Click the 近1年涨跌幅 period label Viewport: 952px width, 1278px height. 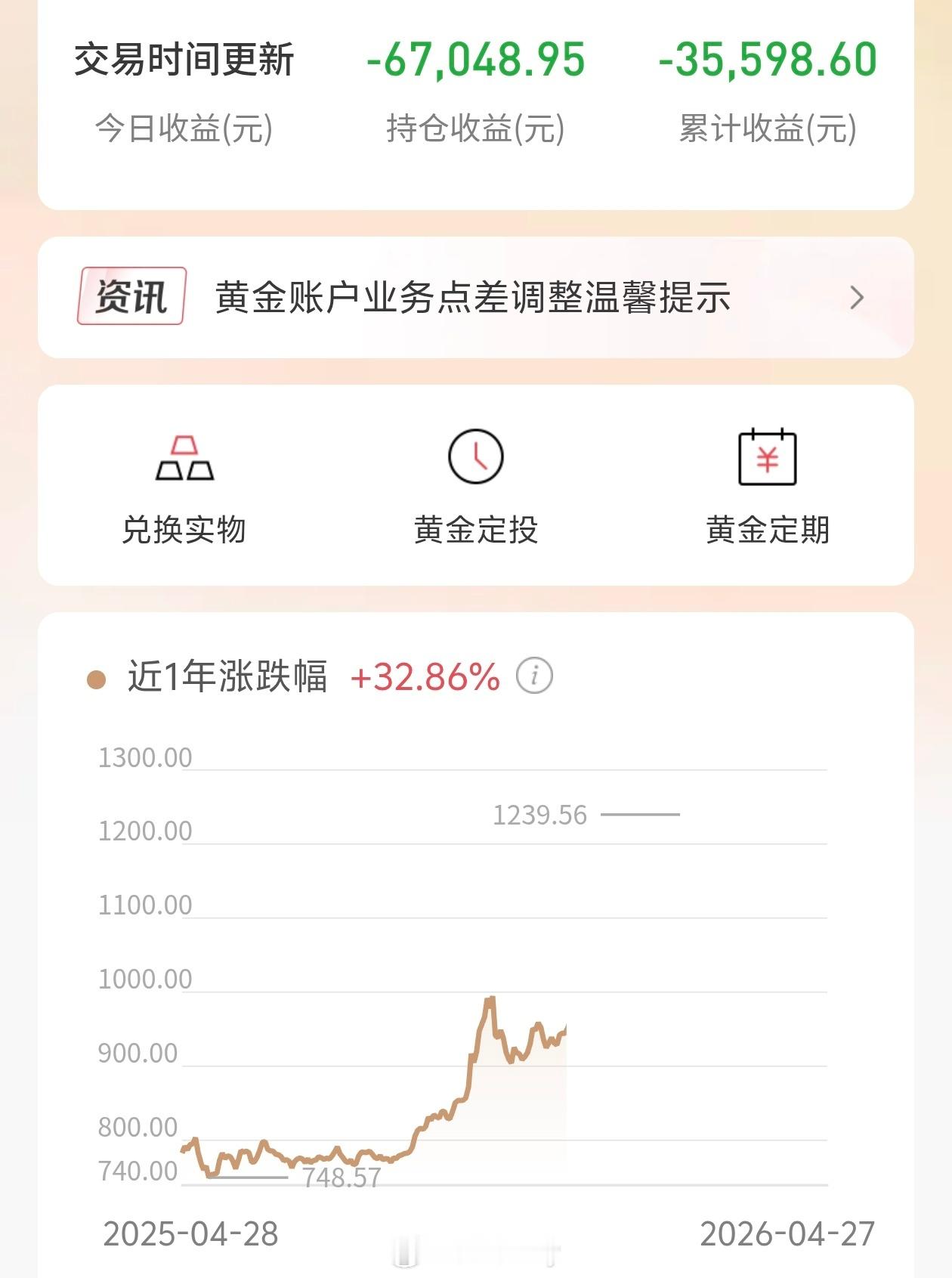[x=230, y=673]
